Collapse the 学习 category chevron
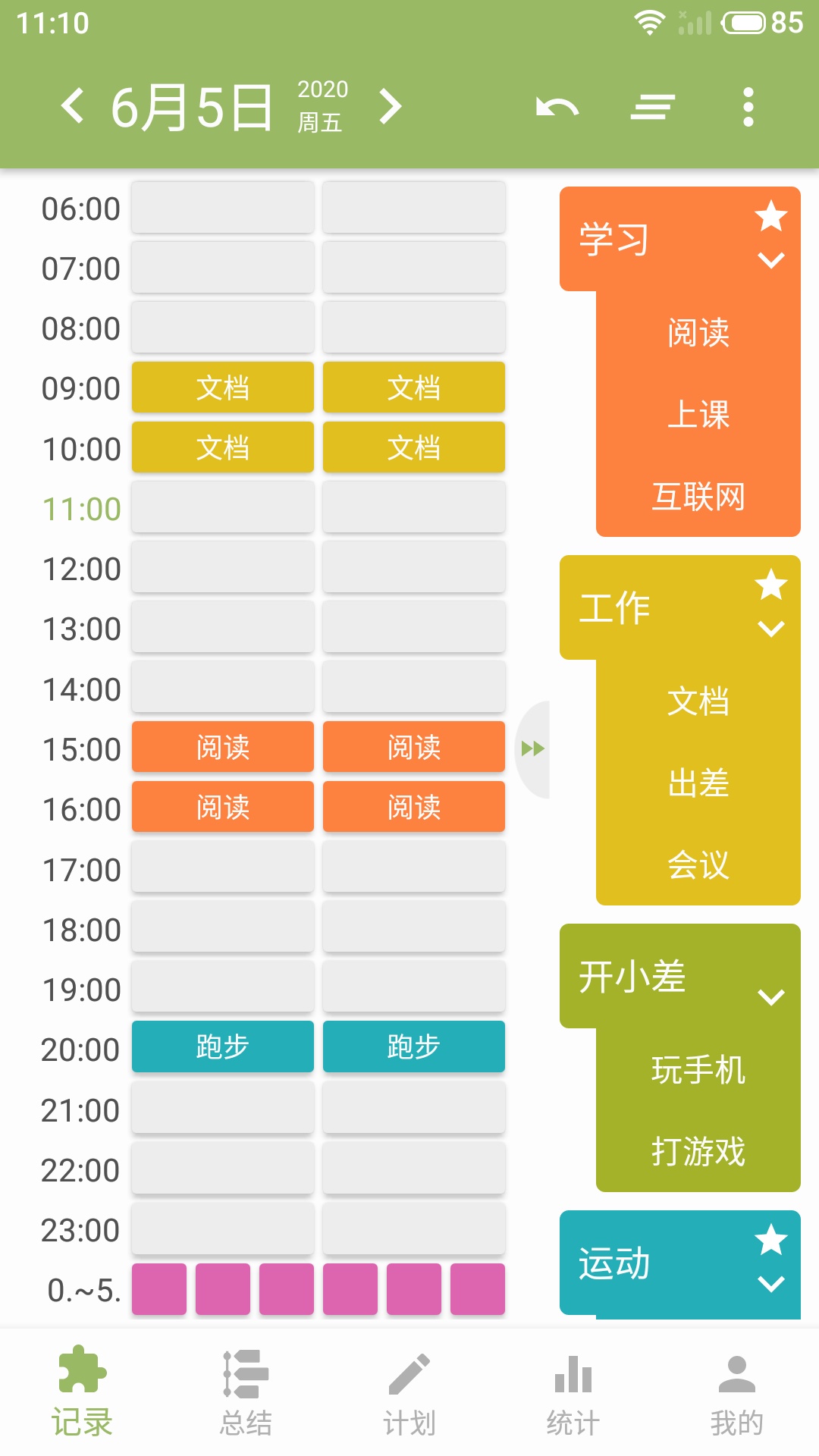This screenshot has width=819, height=1456. click(x=771, y=262)
